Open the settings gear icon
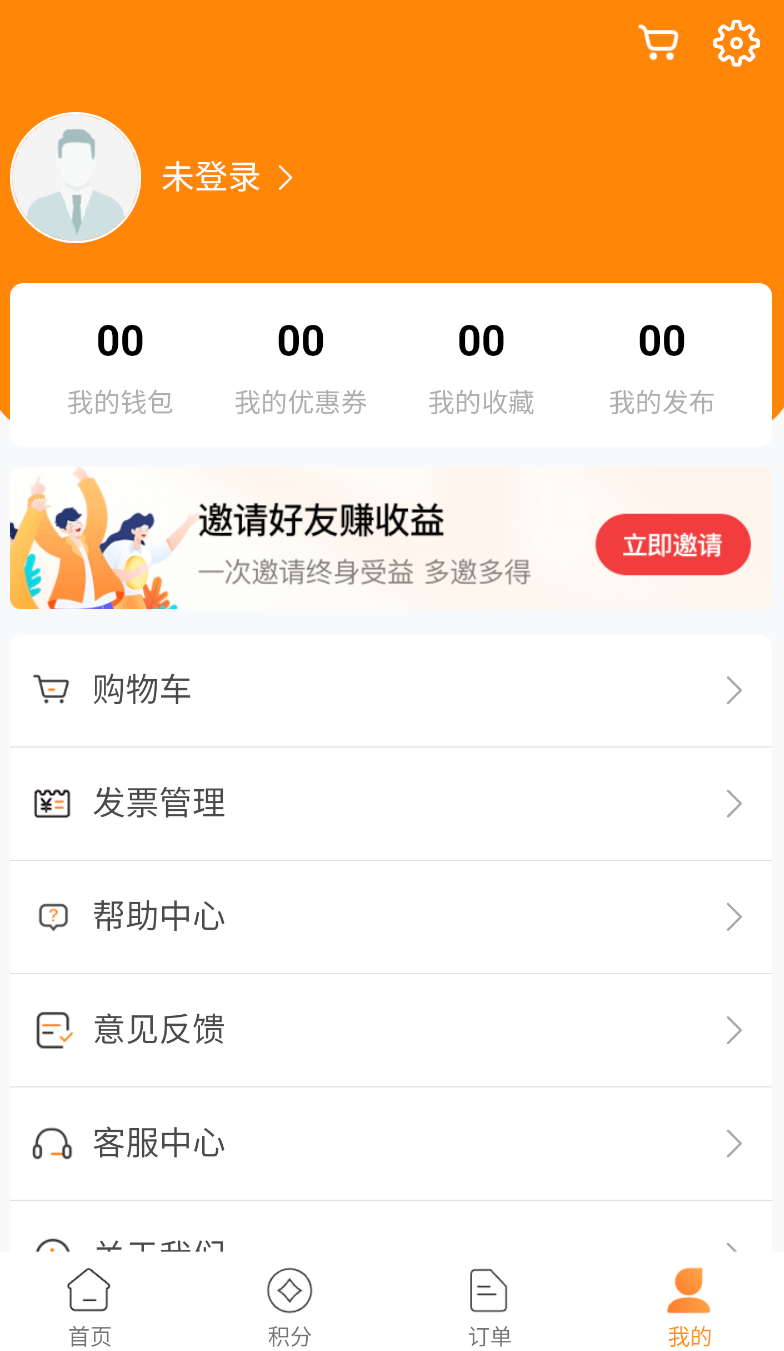The height and width of the screenshot is (1351, 784). tap(736, 43)
